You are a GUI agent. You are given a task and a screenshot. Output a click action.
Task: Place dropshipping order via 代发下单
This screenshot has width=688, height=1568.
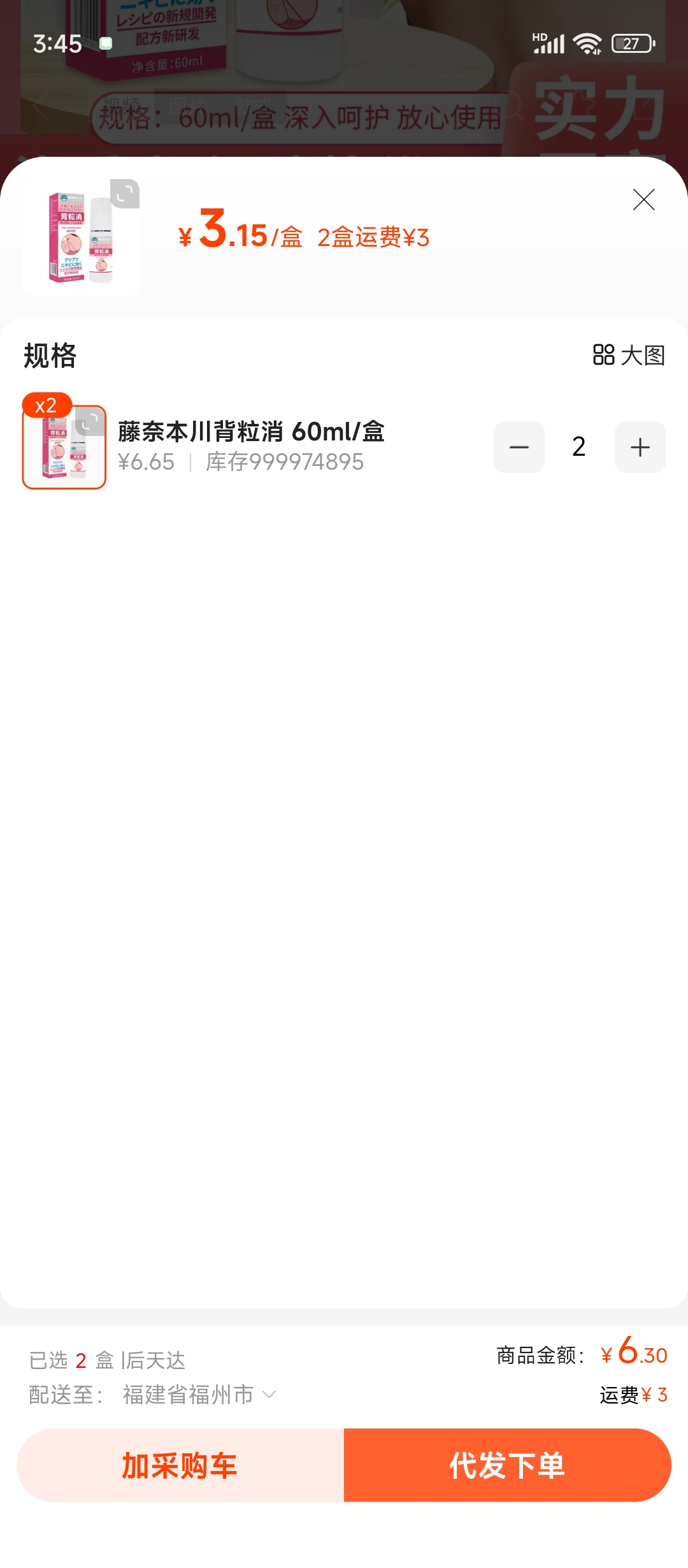(507, 1465)
